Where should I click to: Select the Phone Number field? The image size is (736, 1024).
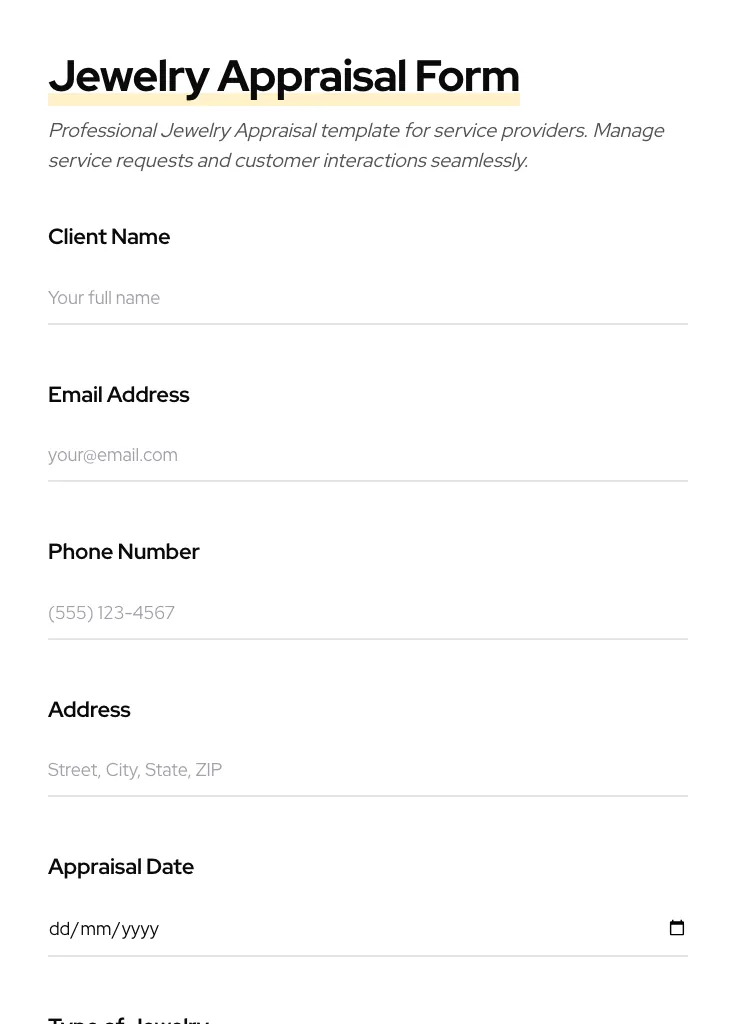pyautogui.click(x=367, y=613)
